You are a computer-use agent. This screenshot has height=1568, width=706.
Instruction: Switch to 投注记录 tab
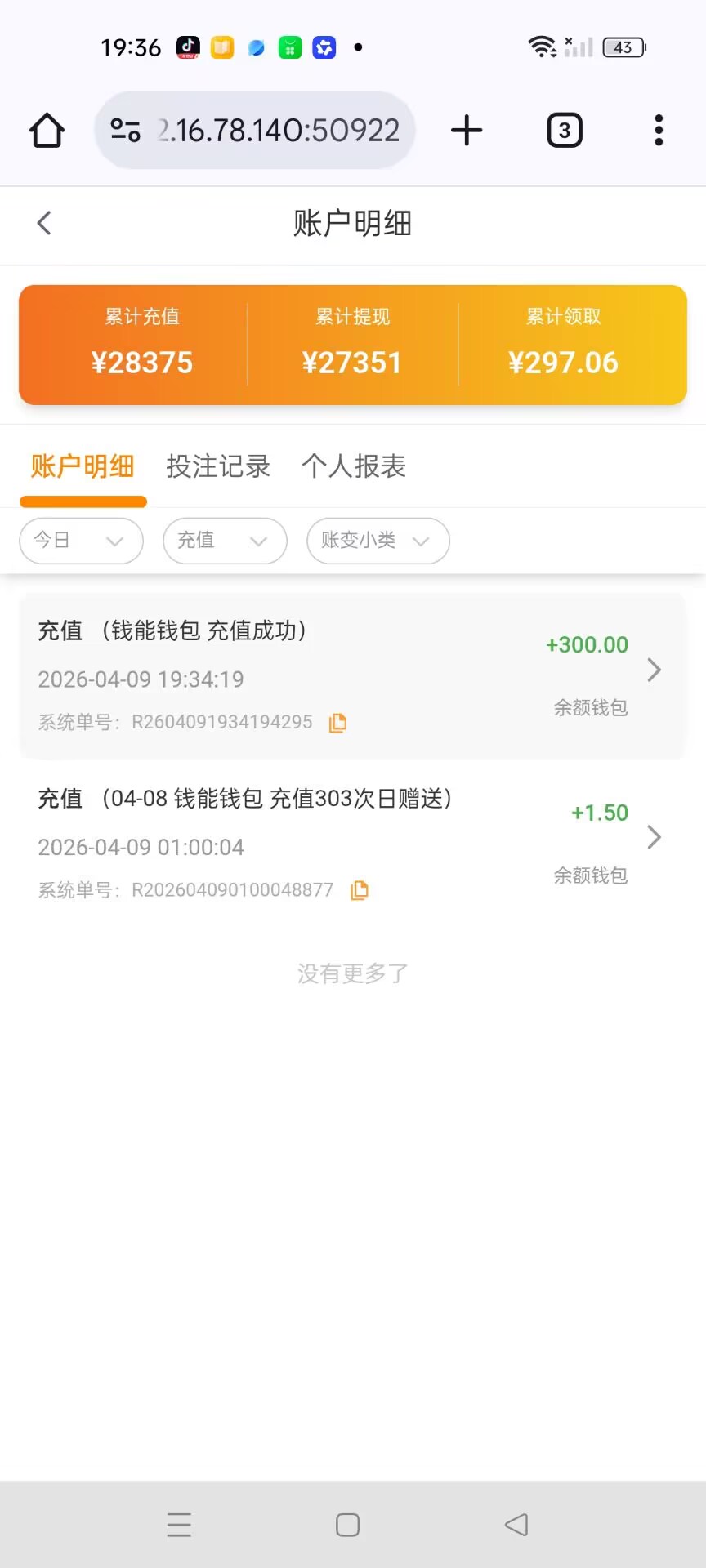[218, 466]
